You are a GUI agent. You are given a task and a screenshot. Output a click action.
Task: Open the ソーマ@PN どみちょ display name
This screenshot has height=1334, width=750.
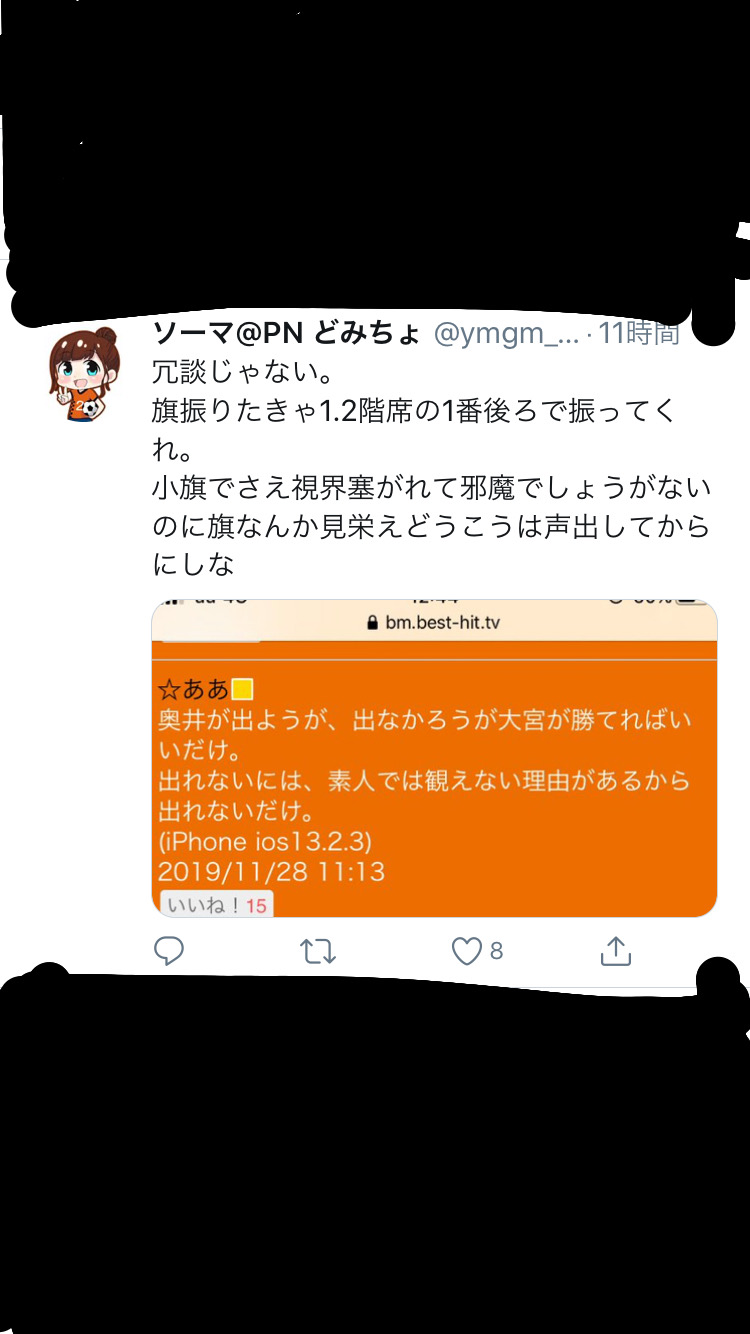286,334
